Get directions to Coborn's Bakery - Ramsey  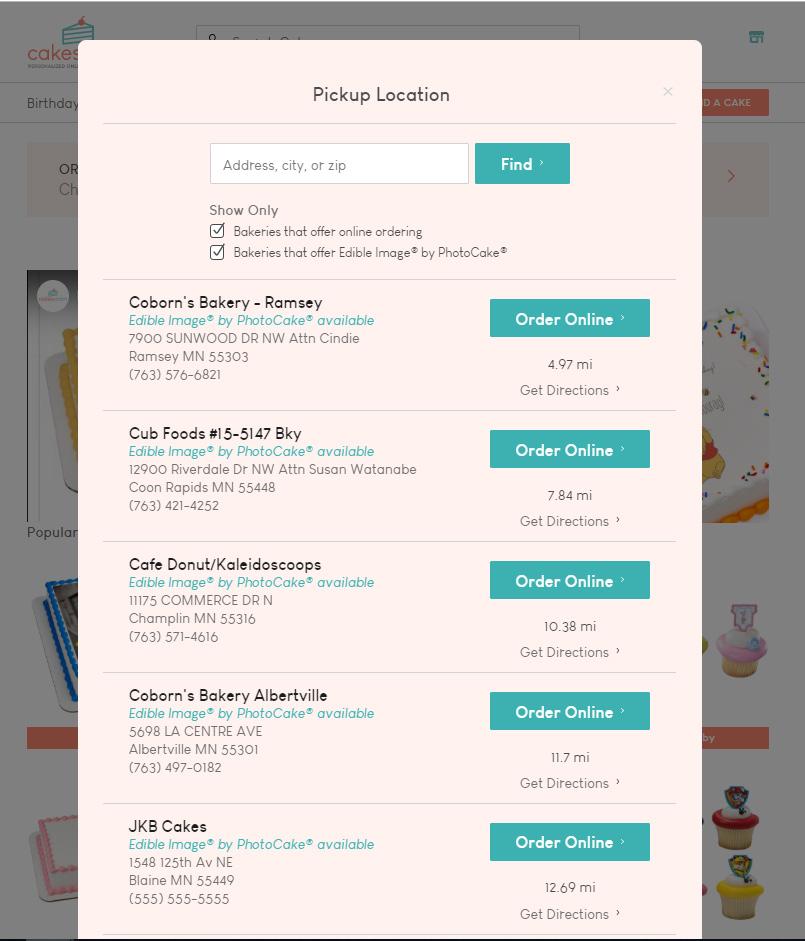[x=569, y=390]
